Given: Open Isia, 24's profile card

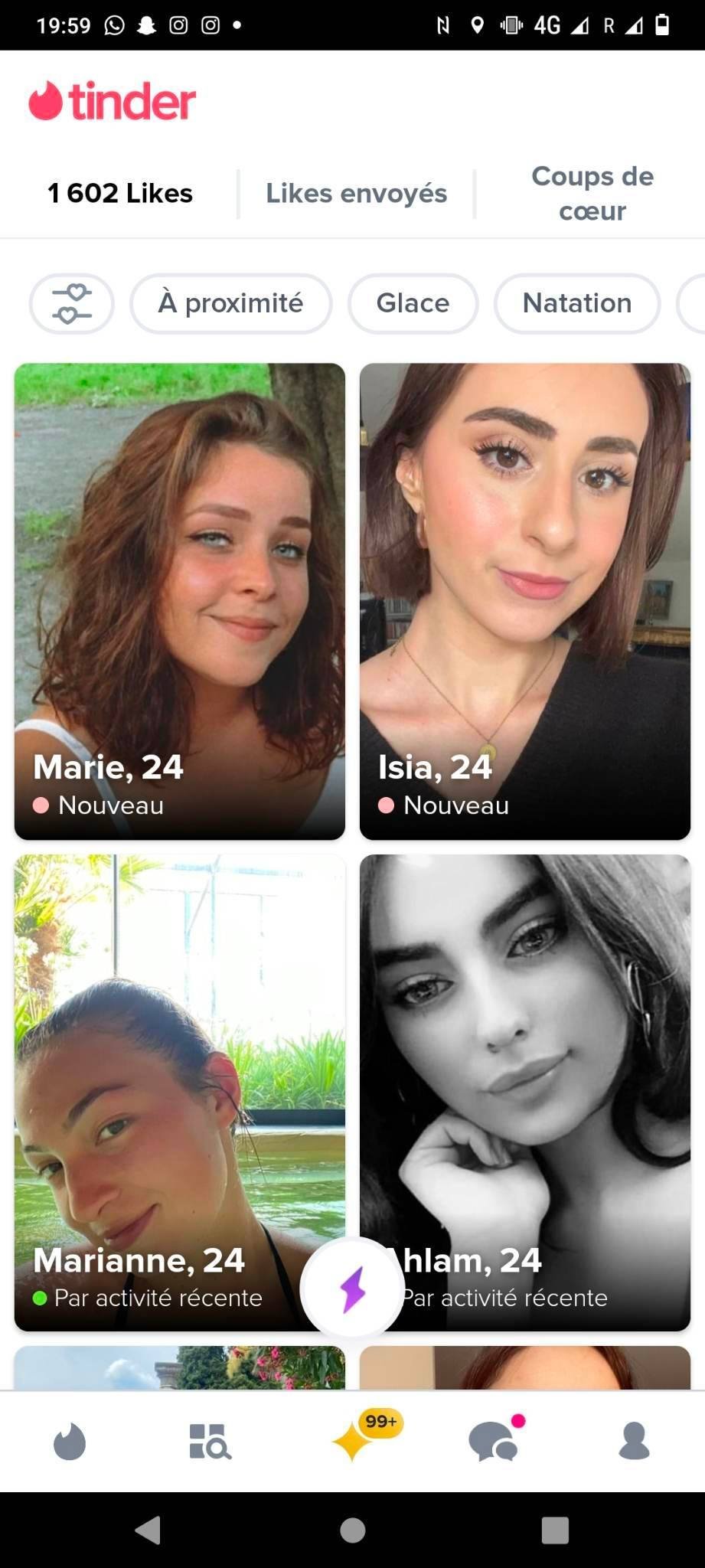Looking at the screenshot, I should click(524, 601).
